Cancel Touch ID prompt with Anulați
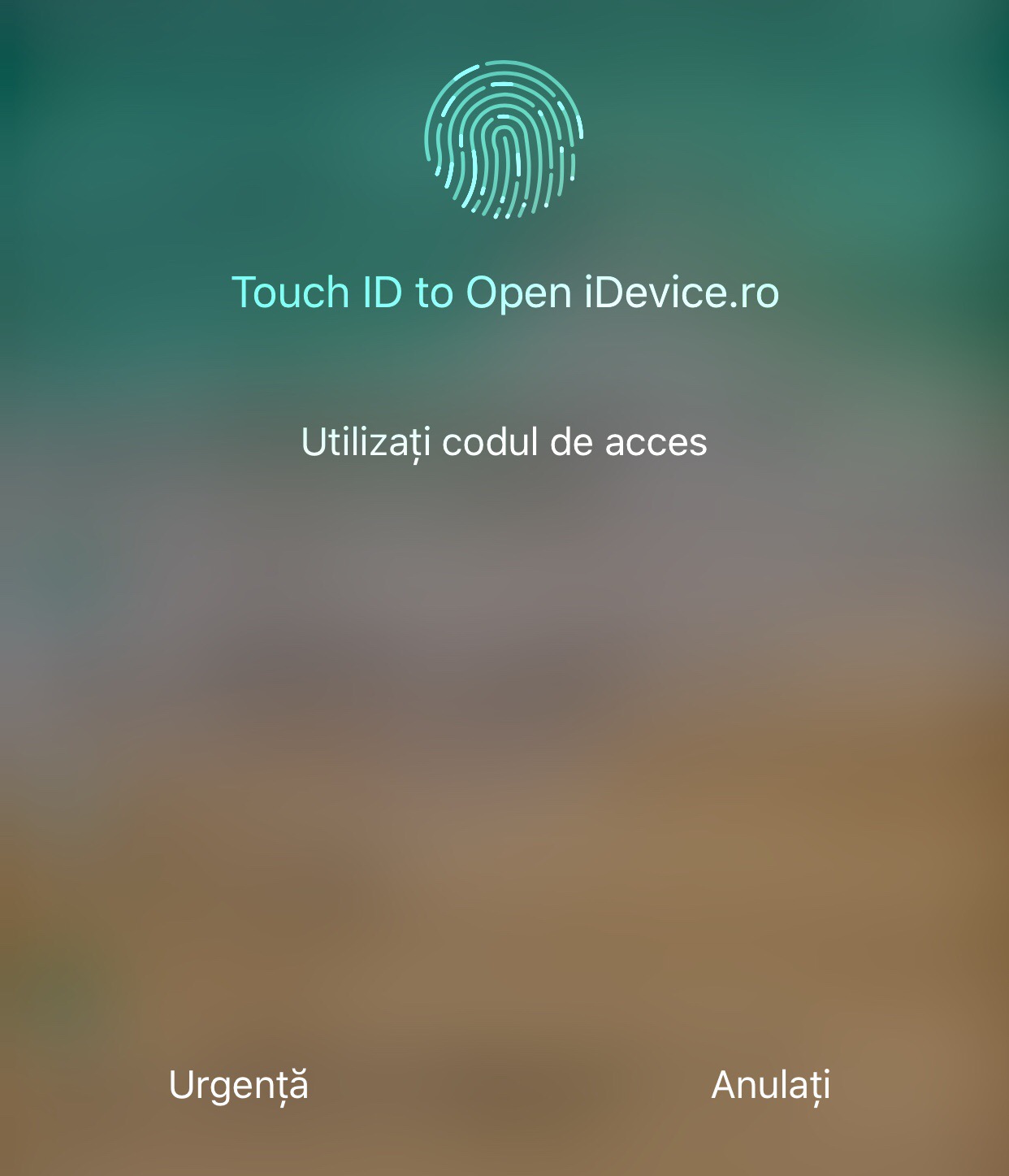The image size is (1009, 1176). (x=770, y=1085)
